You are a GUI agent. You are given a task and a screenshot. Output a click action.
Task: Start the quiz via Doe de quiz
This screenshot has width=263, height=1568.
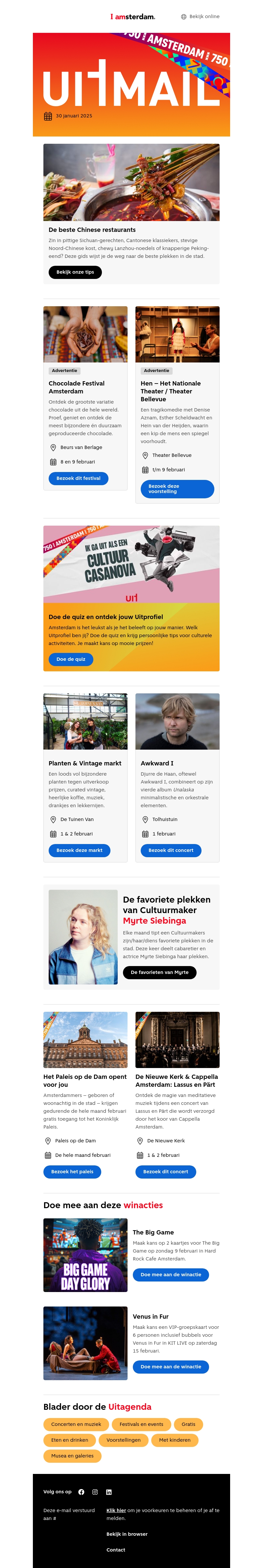[x=71, y=659]
